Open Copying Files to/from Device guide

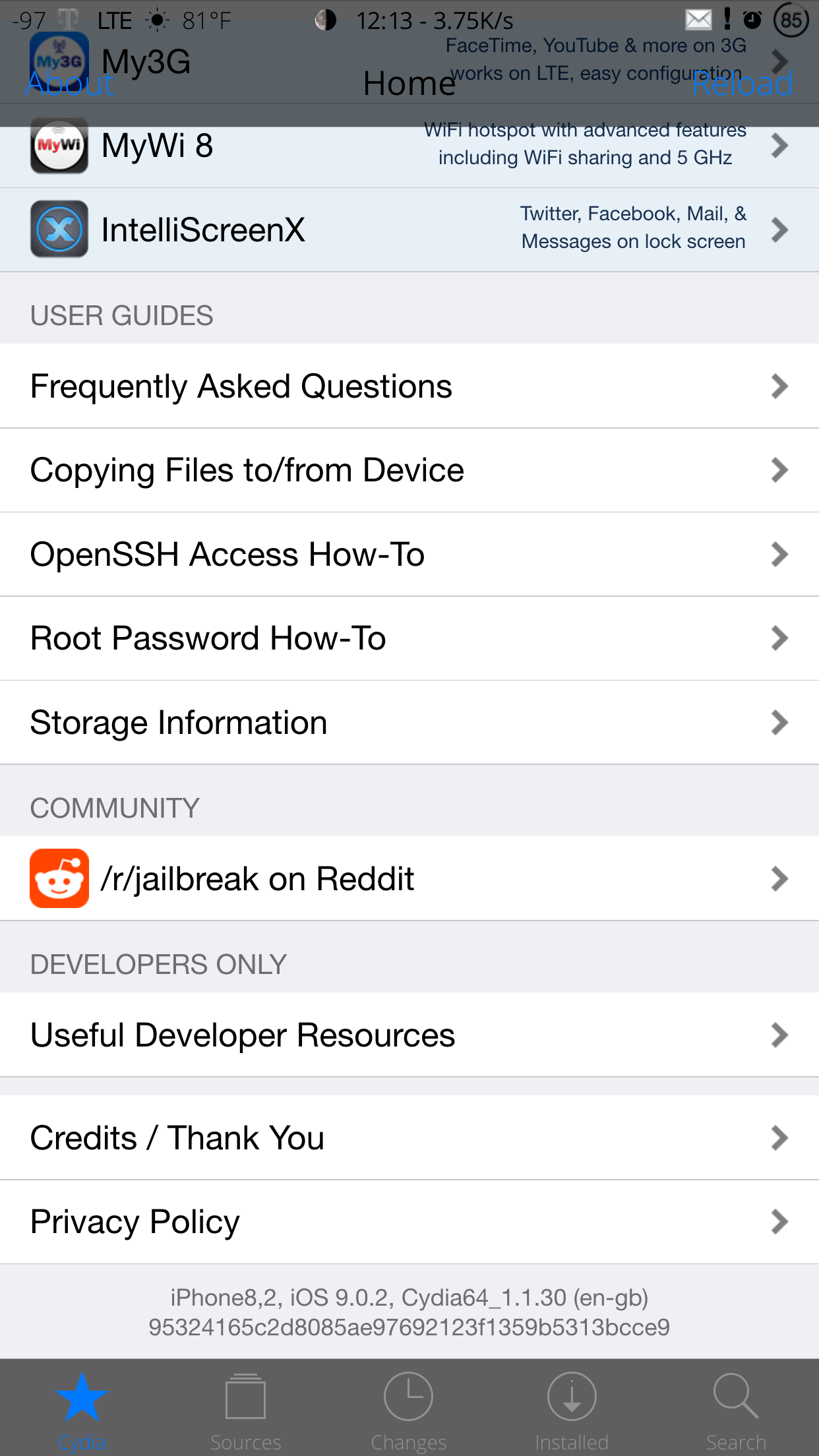tap(409, 470)
